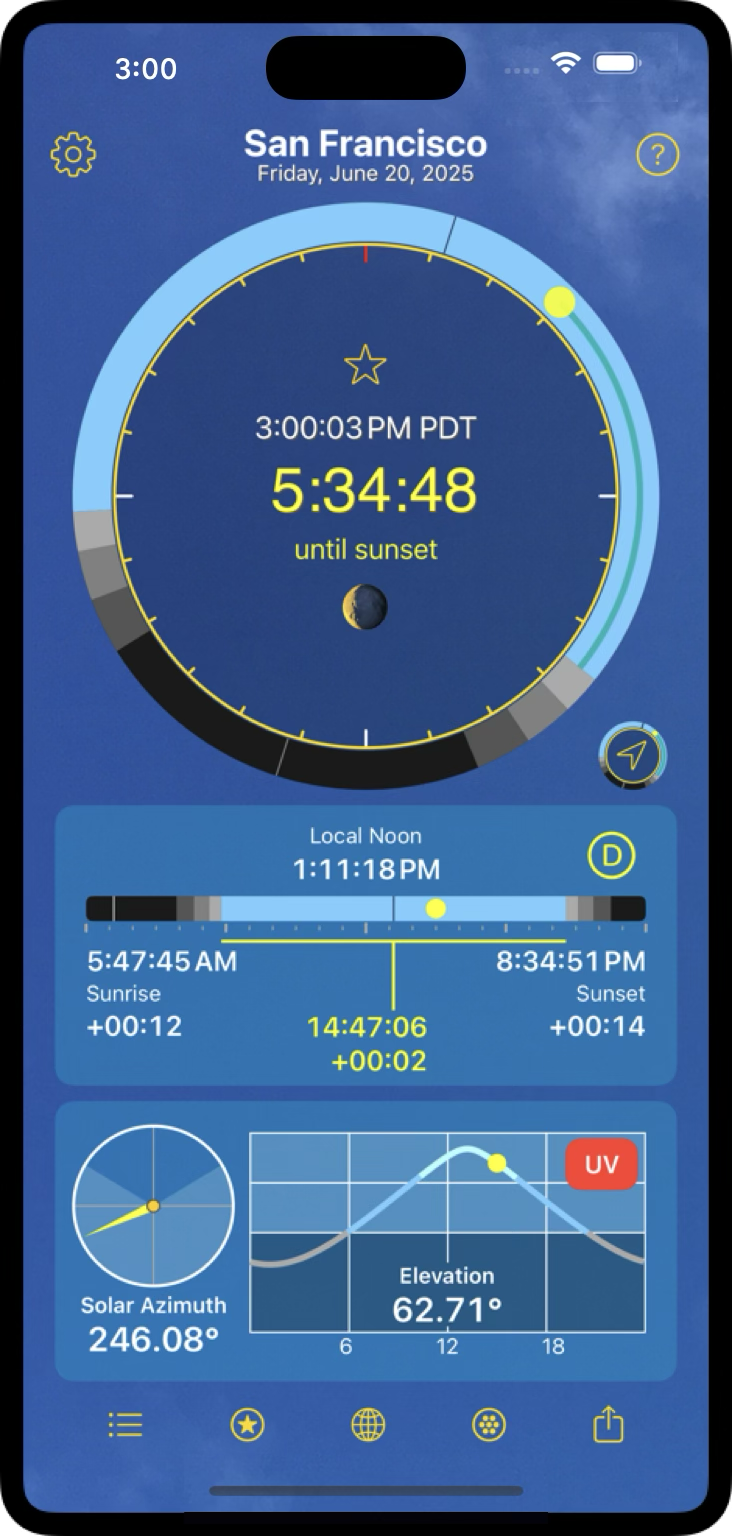
Task: Tap the circled D button
Action: (x=611, y=855)
